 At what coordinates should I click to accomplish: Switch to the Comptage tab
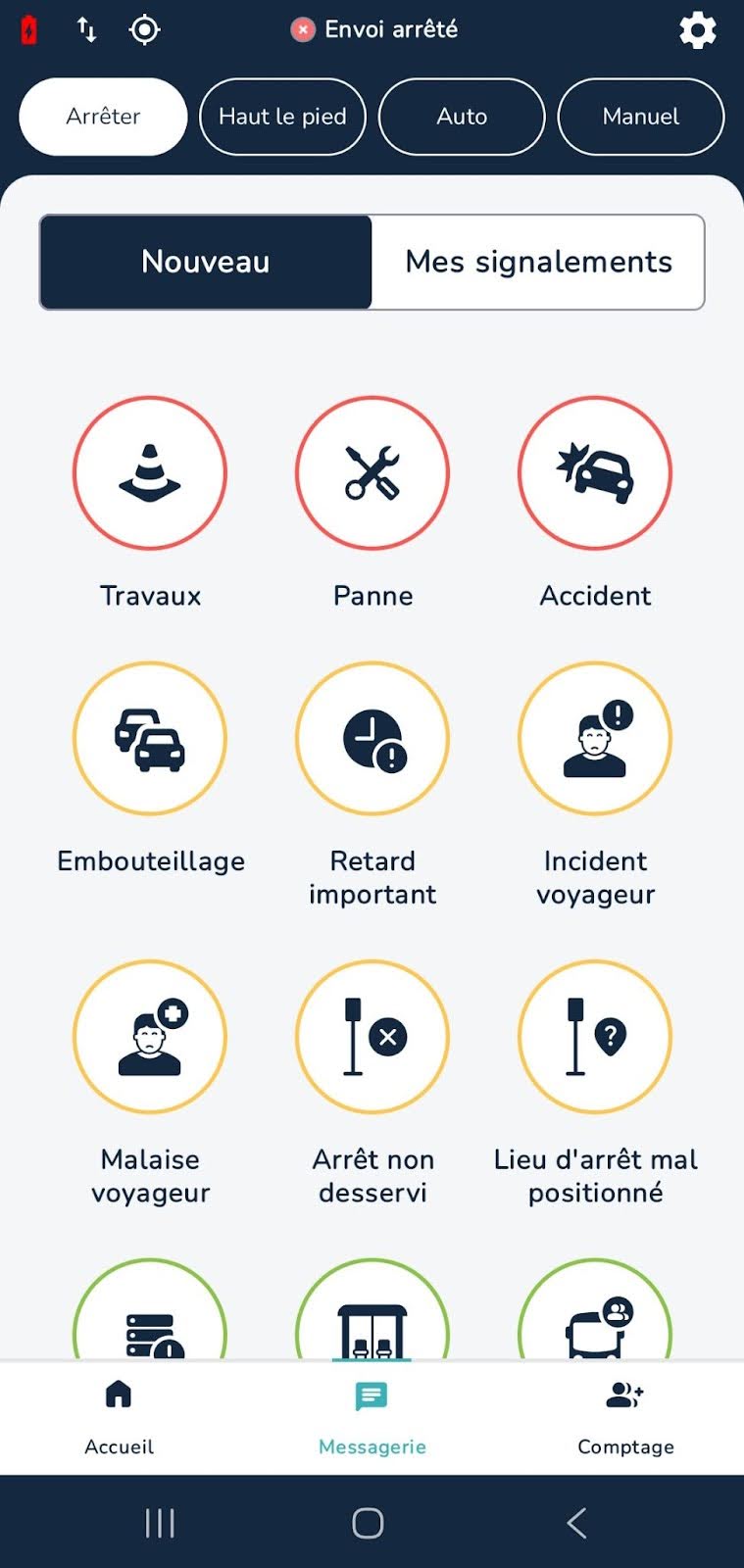coord(625,1416)
